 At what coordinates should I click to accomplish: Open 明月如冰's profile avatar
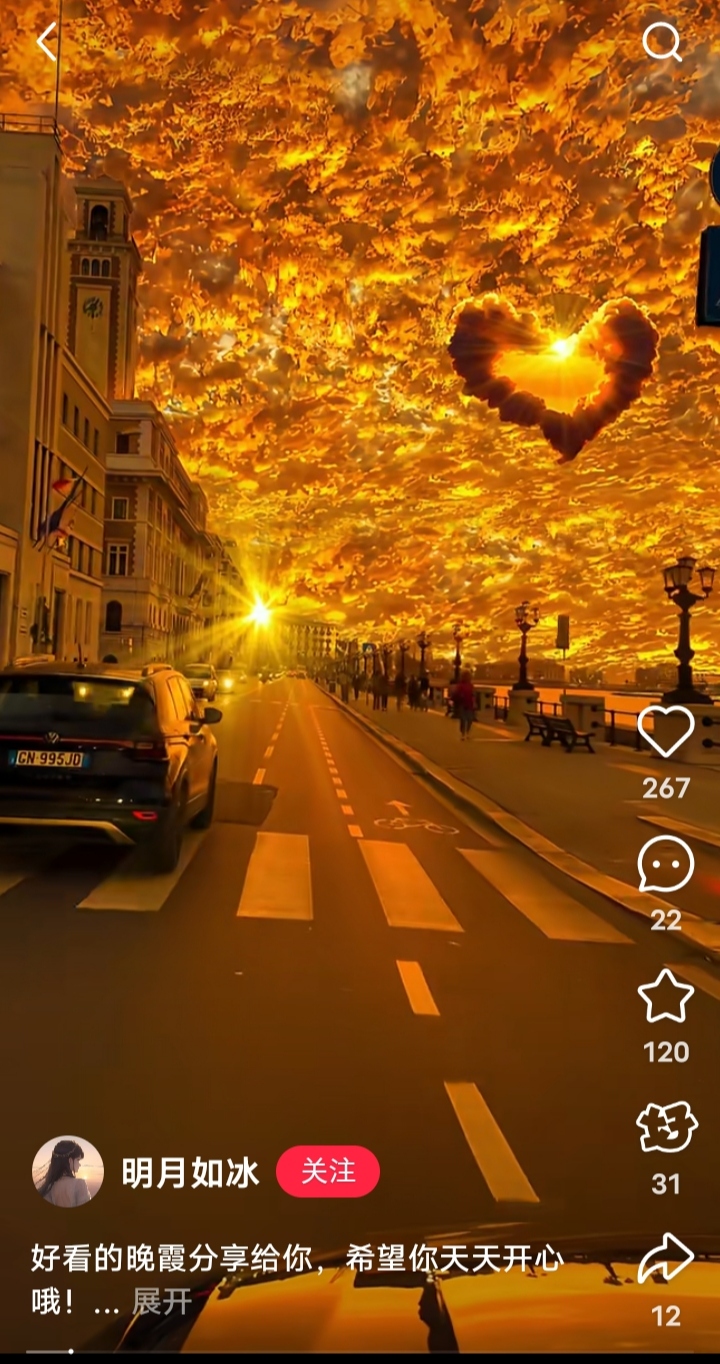tap(68, 1171)
